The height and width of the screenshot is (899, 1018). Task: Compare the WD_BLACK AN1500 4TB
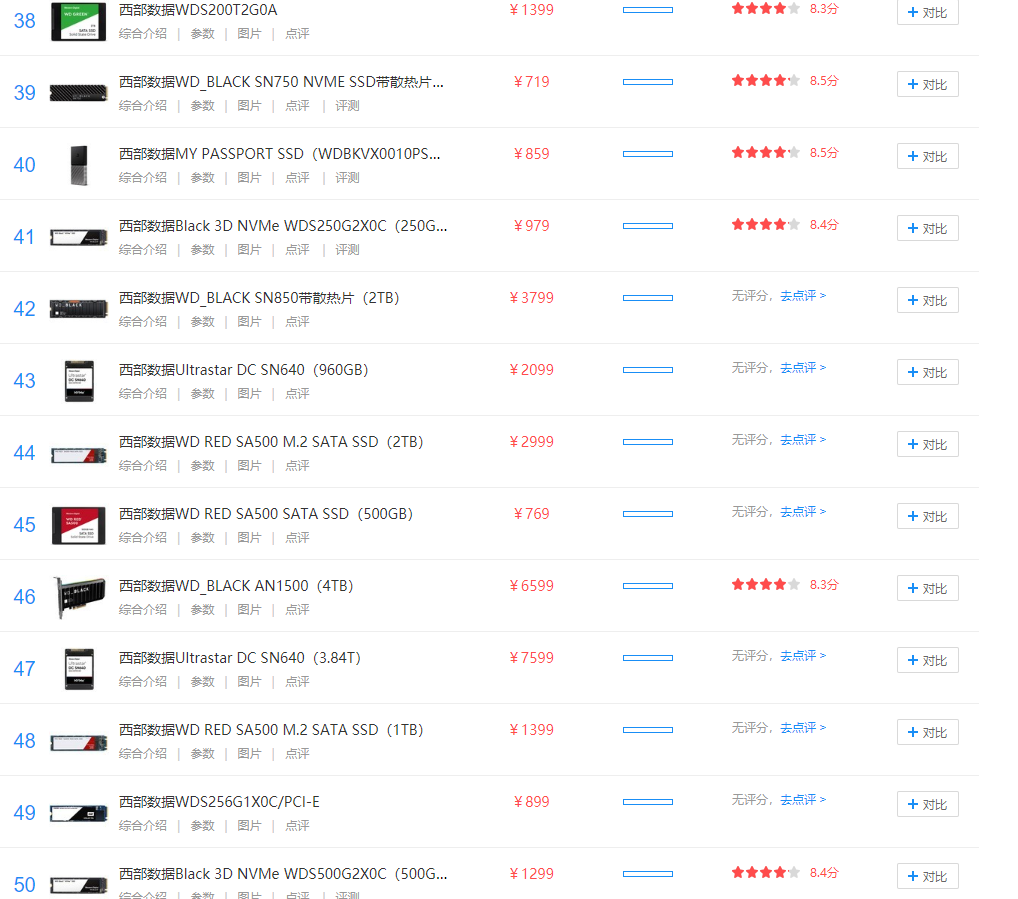tap(927, 589)
